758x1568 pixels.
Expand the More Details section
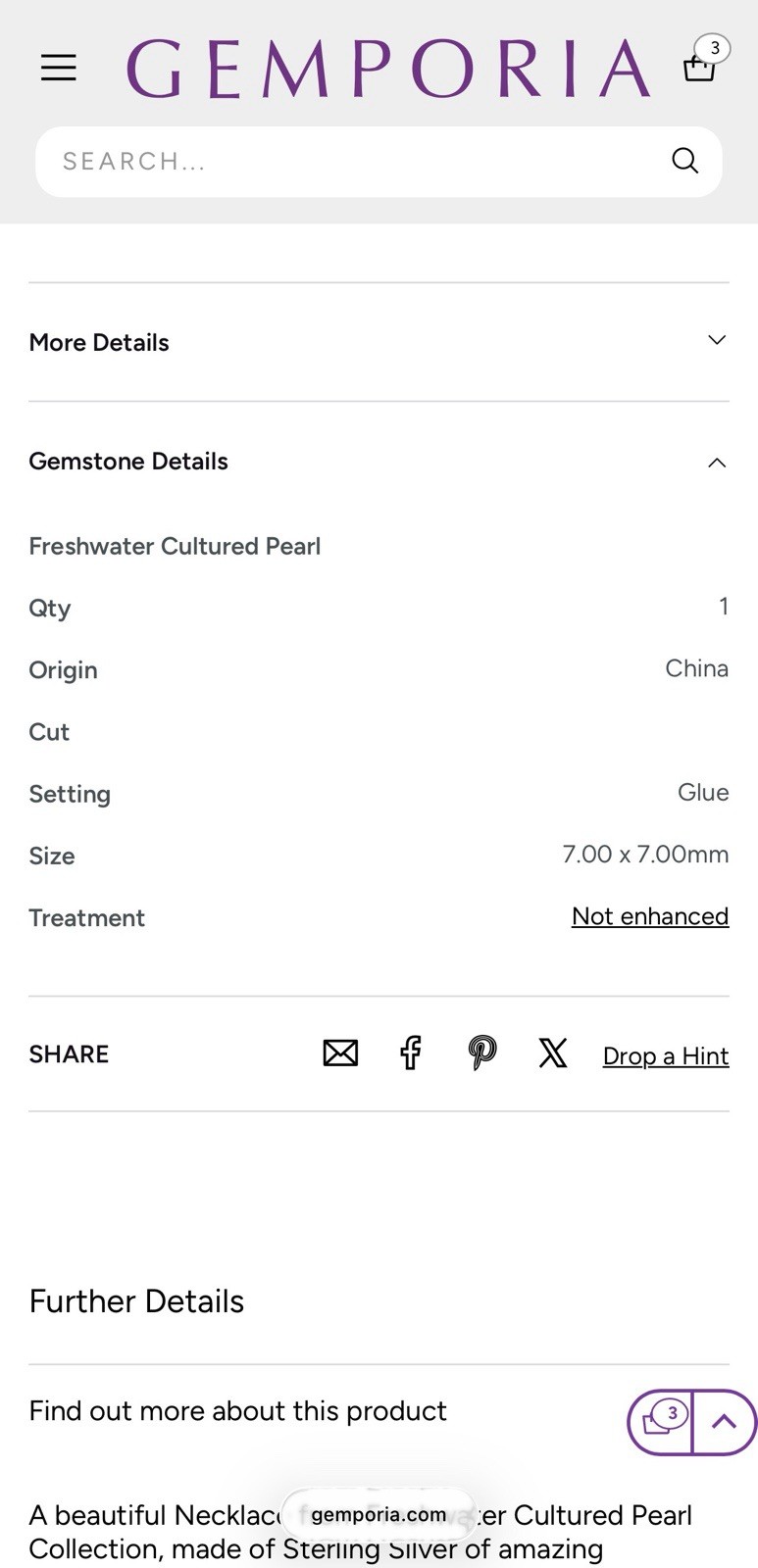[x=379, y=342]
